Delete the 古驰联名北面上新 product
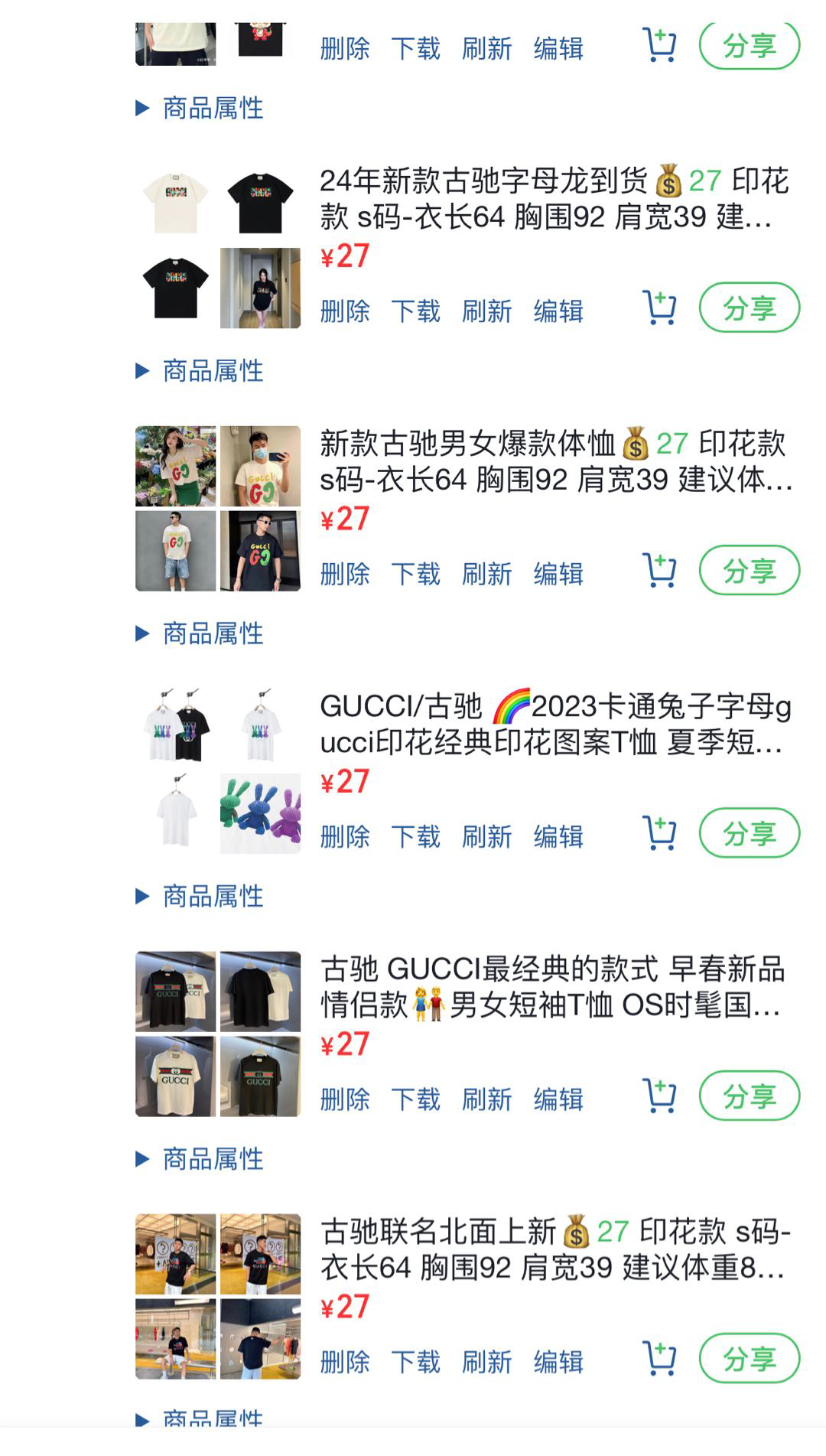 (345, 1362)
